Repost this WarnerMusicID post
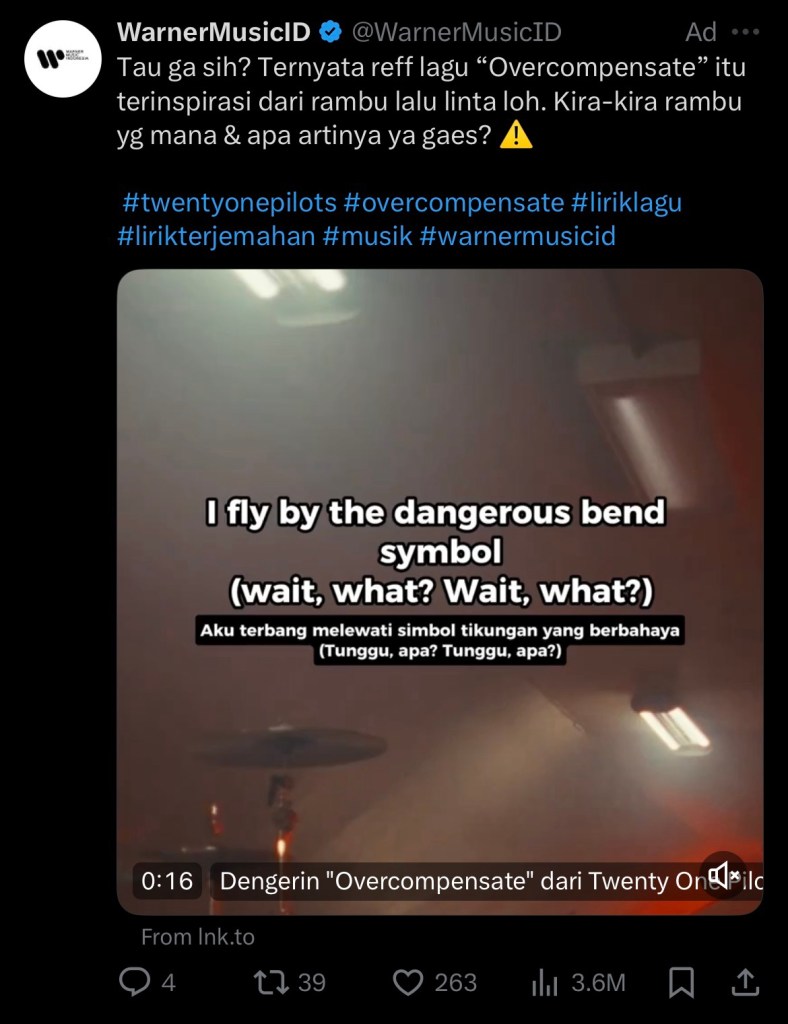The width and height of the screenshot is (788, 1024). point(268,982)
